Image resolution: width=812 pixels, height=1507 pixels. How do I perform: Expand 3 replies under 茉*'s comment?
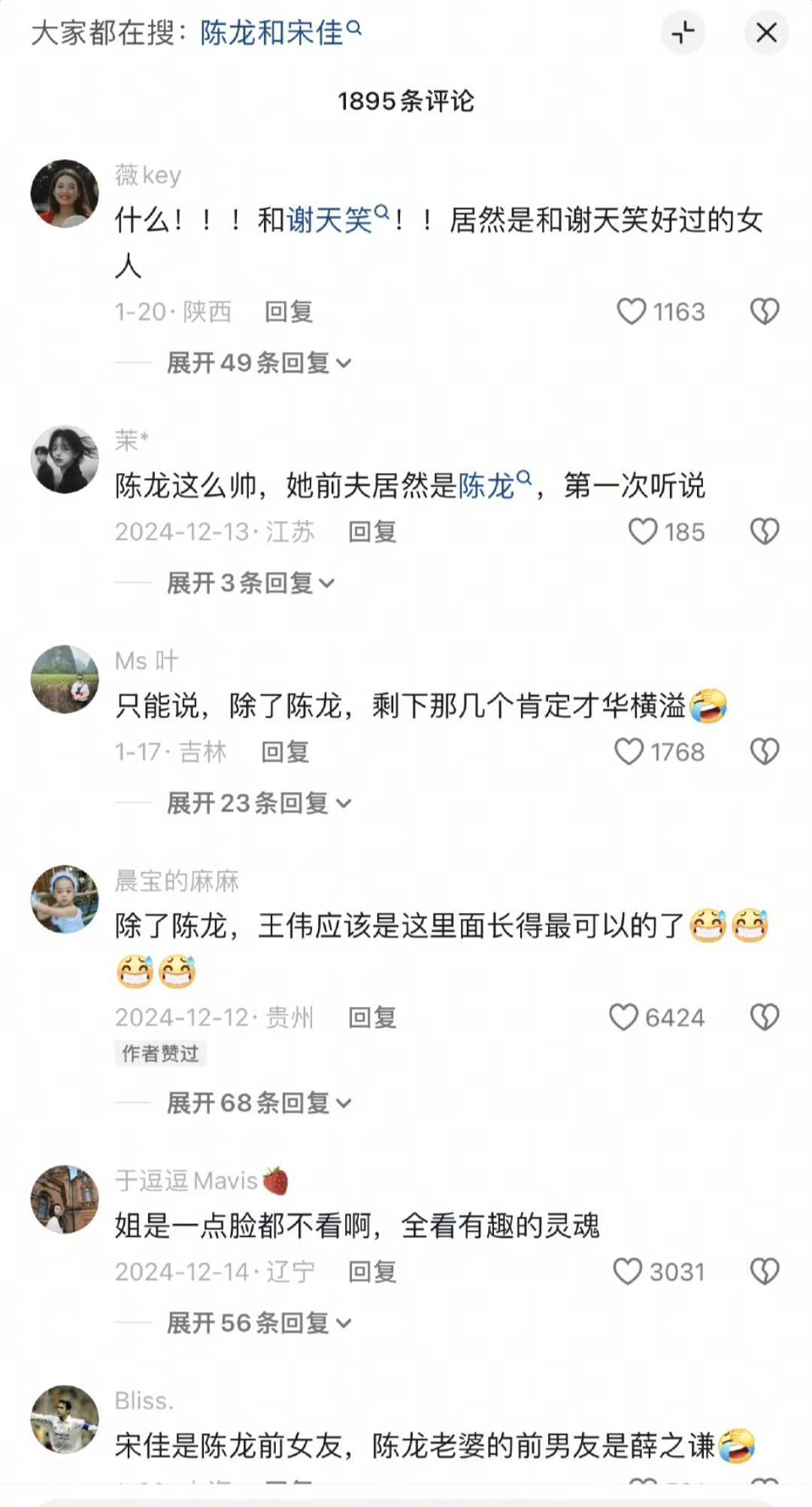[x=250, y=583]
